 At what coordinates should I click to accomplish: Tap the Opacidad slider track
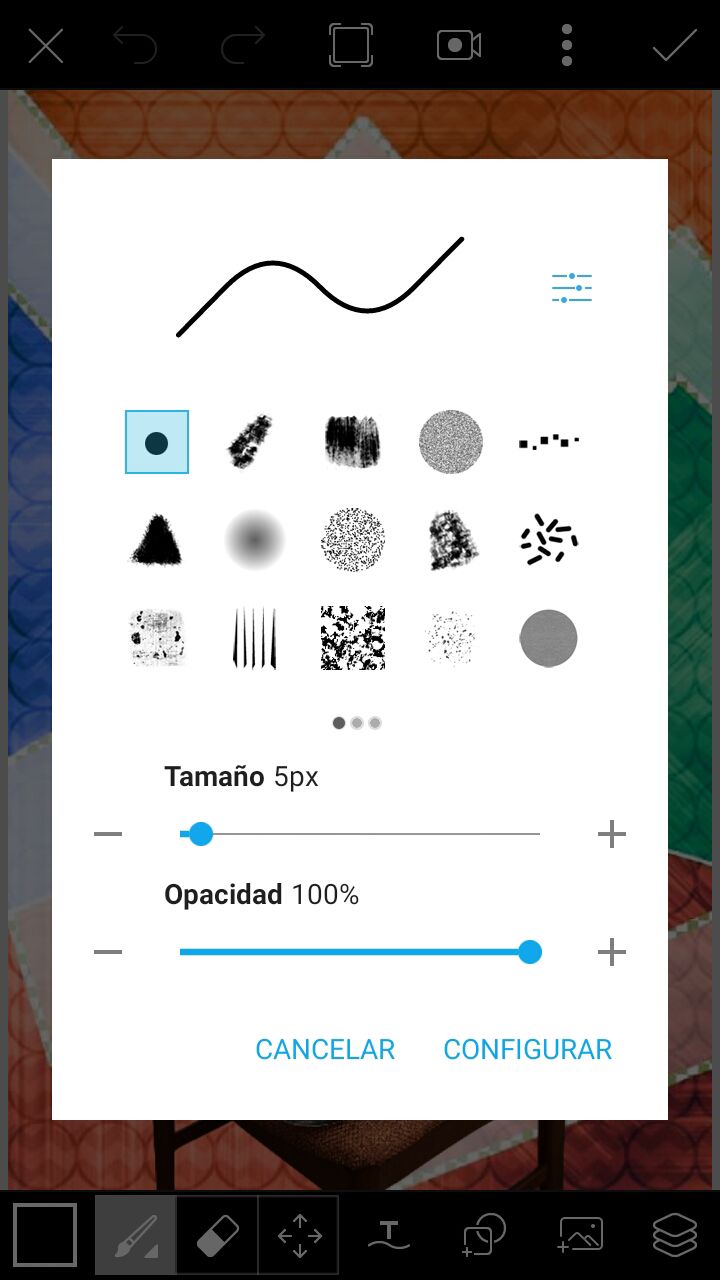360,952
